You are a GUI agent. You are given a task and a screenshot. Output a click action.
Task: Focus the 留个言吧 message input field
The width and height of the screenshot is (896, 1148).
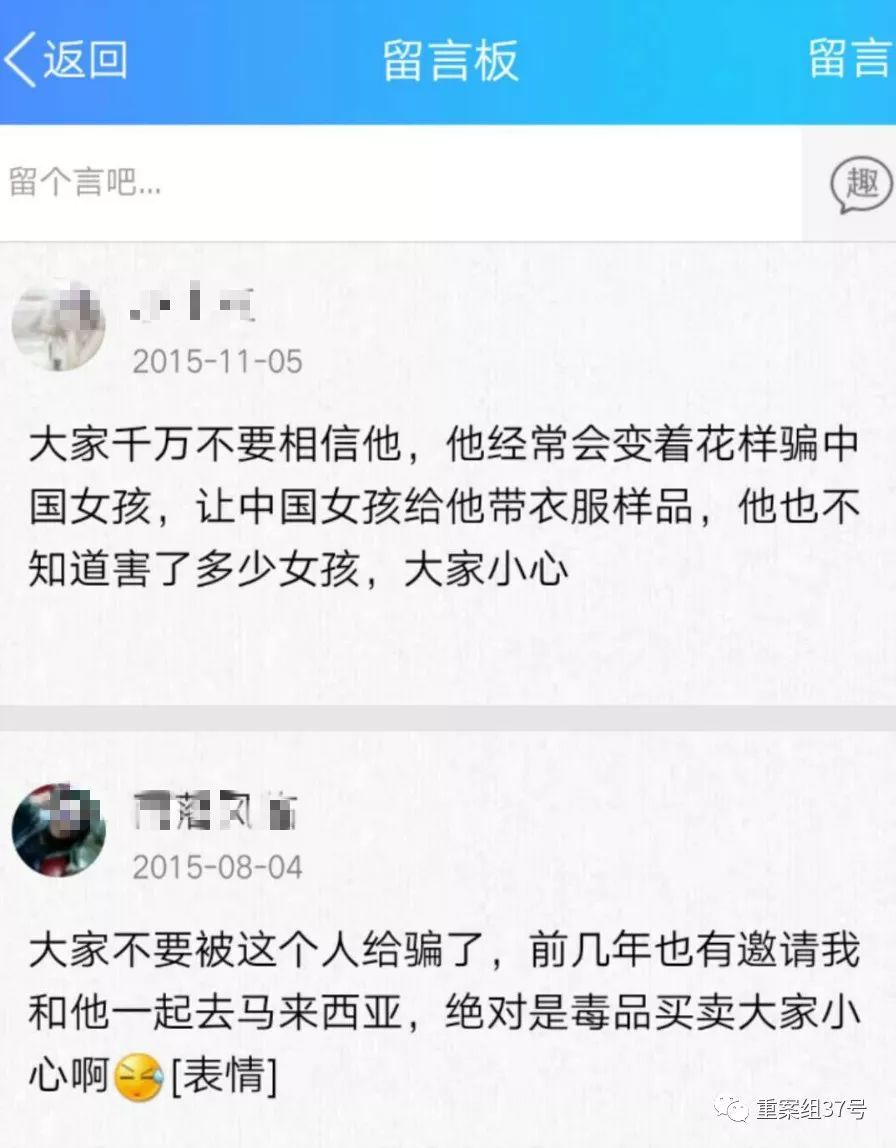click(400, 183)
